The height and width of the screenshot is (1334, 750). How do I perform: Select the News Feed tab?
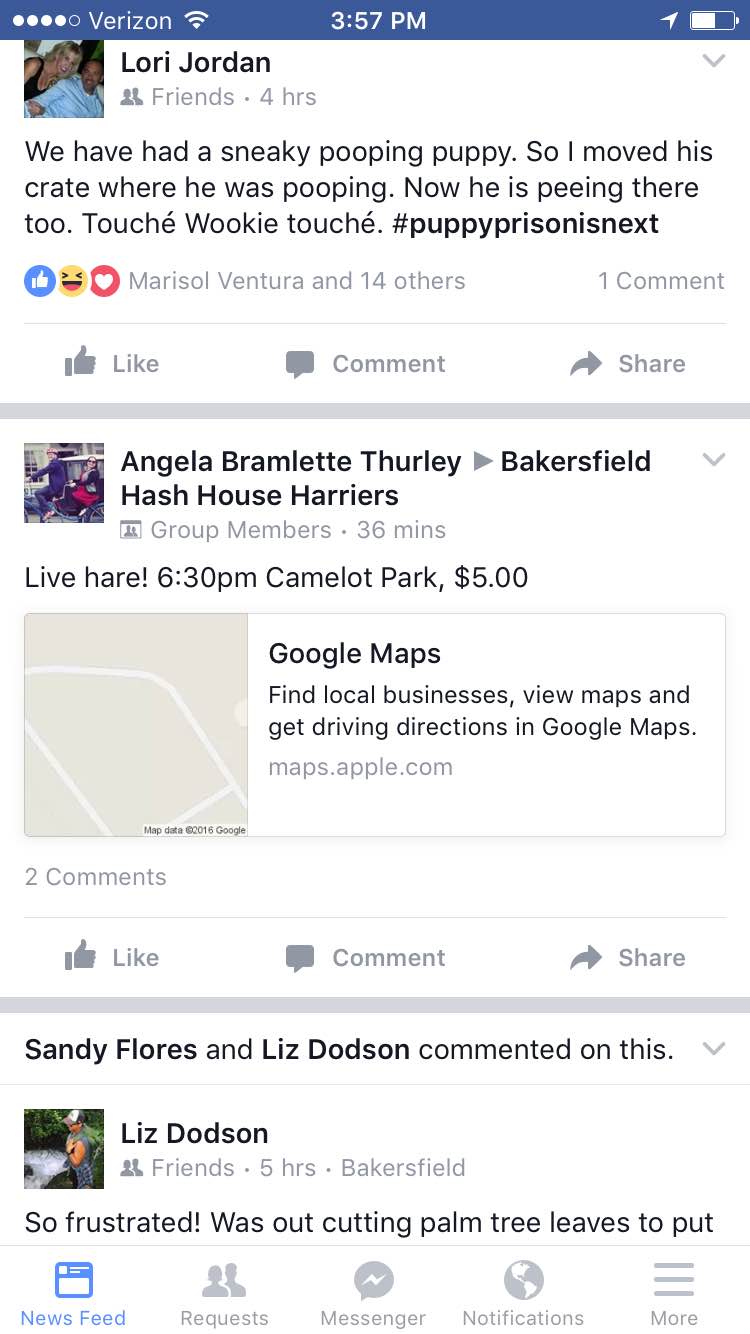74,1293
